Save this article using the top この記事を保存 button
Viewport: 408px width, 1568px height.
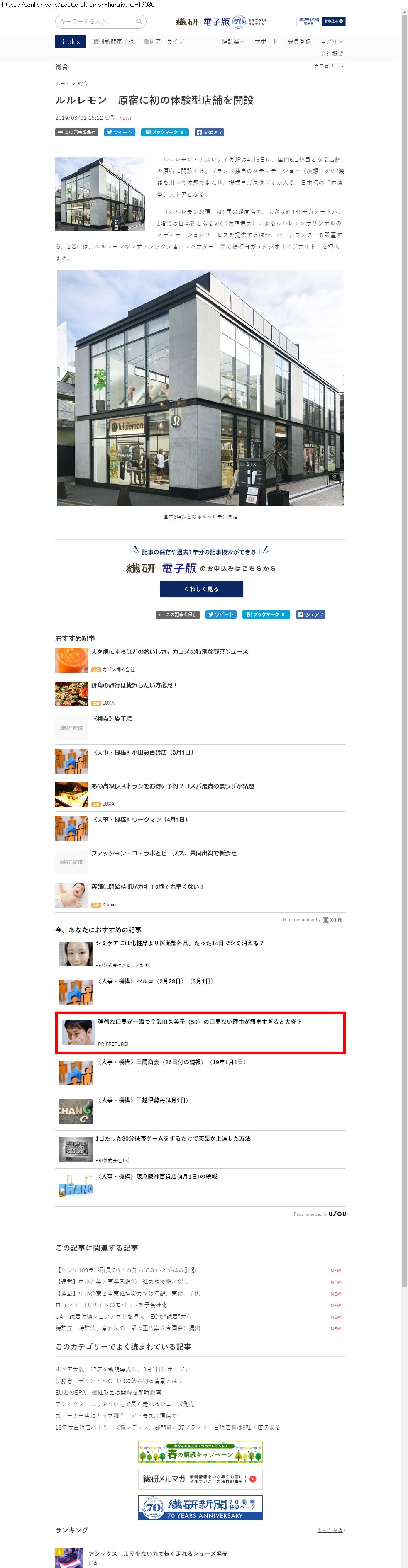(x=77, y=132)
